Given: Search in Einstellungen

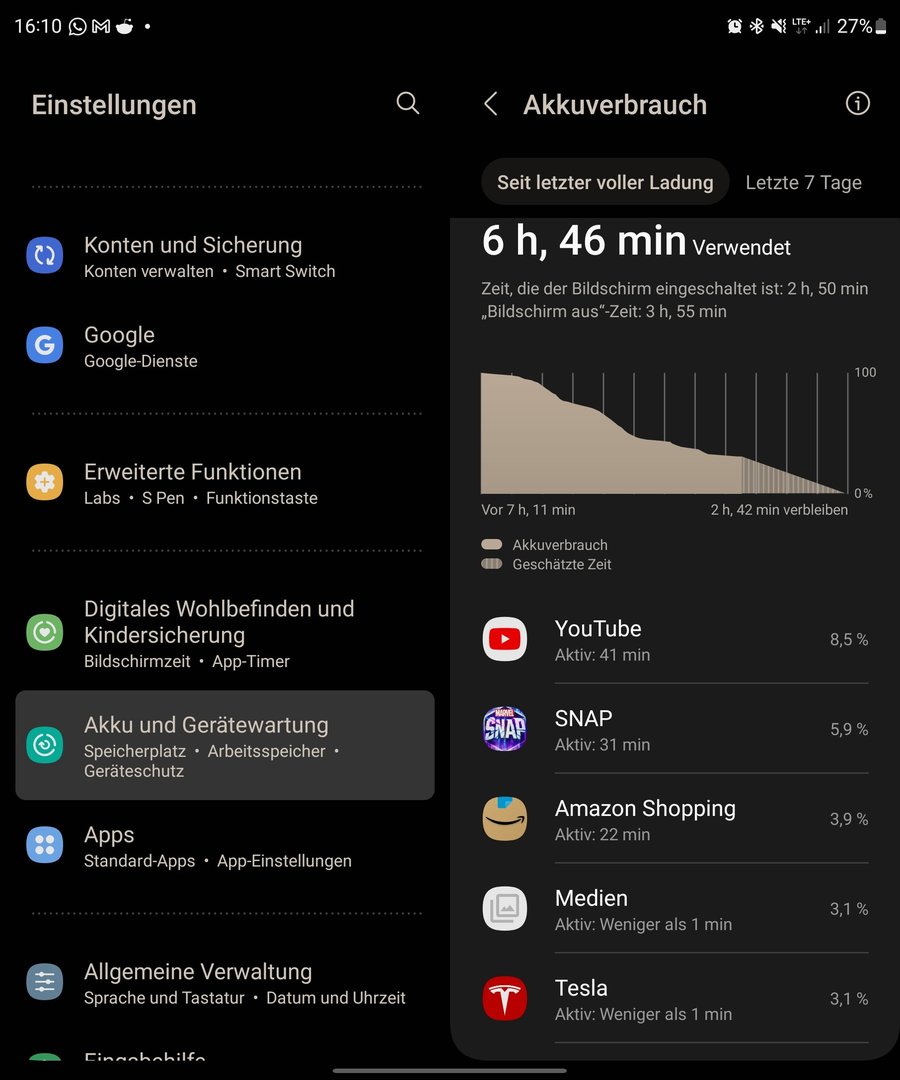Looking at the screenshot, I should 407,103.
